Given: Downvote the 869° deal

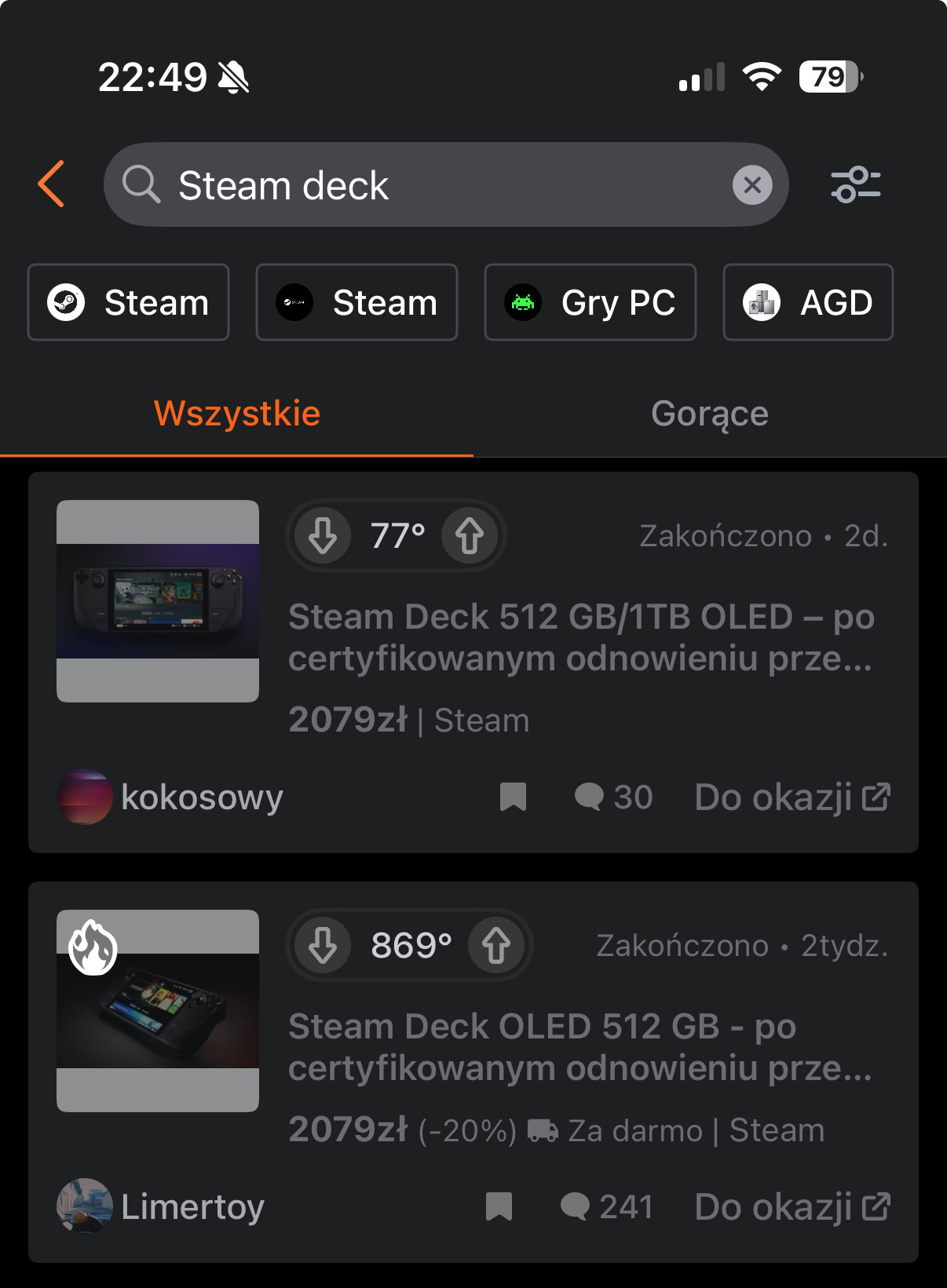Looking at the screenshot, I should [x=323, y=946].
